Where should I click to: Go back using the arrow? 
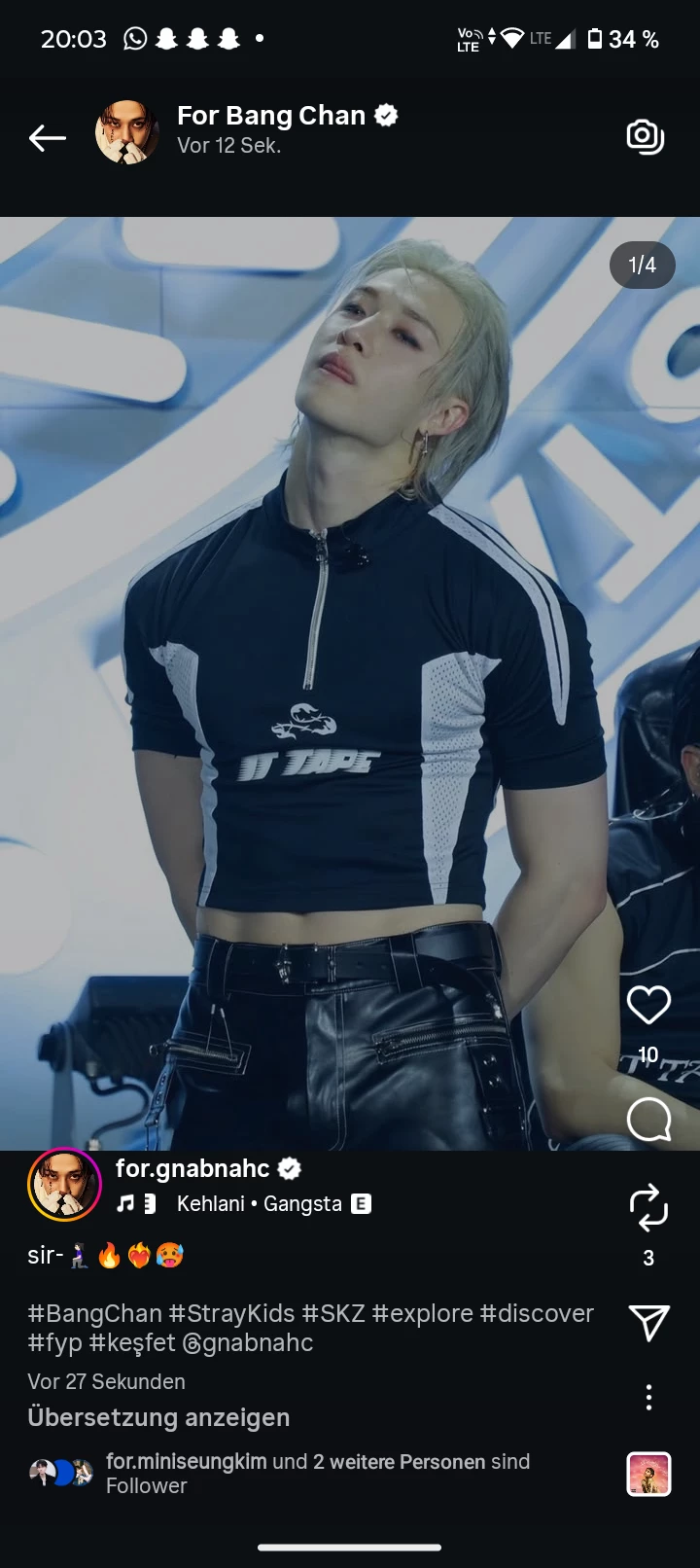click(x=47, y=138)
